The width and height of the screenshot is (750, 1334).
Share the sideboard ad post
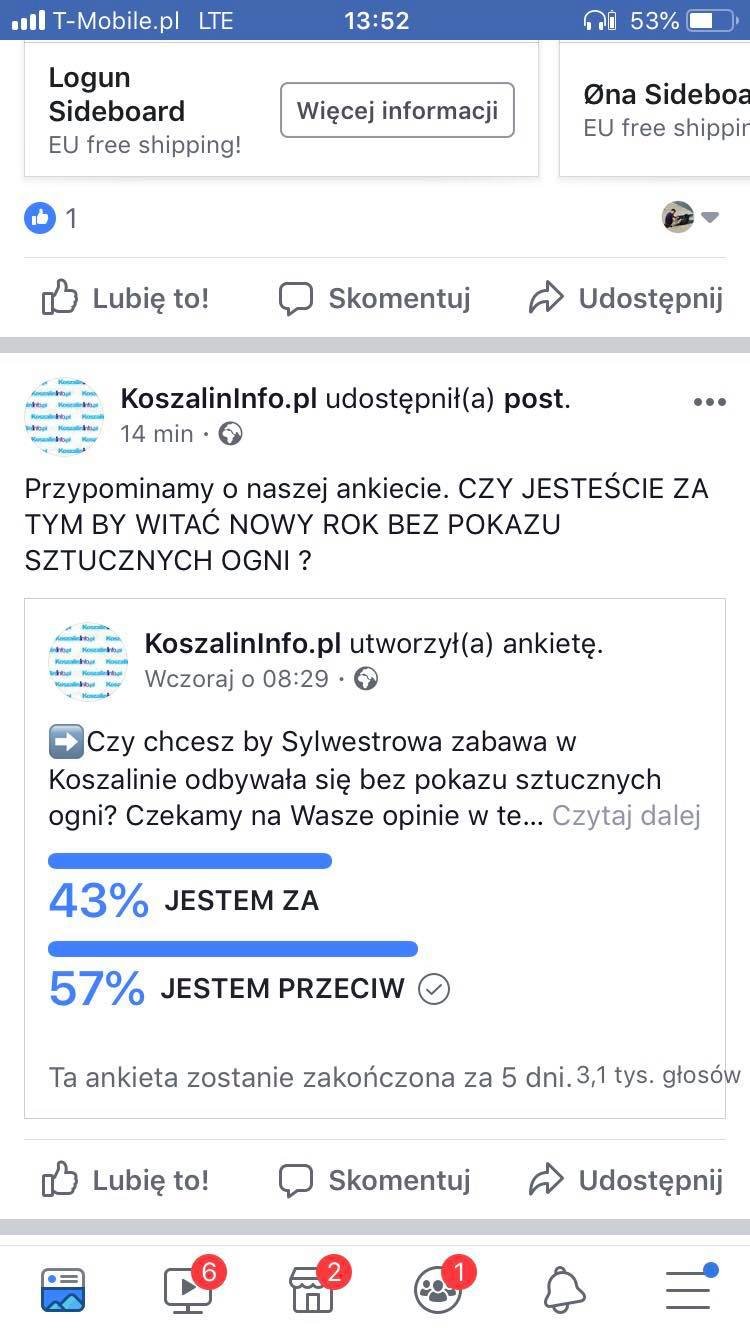625,298
